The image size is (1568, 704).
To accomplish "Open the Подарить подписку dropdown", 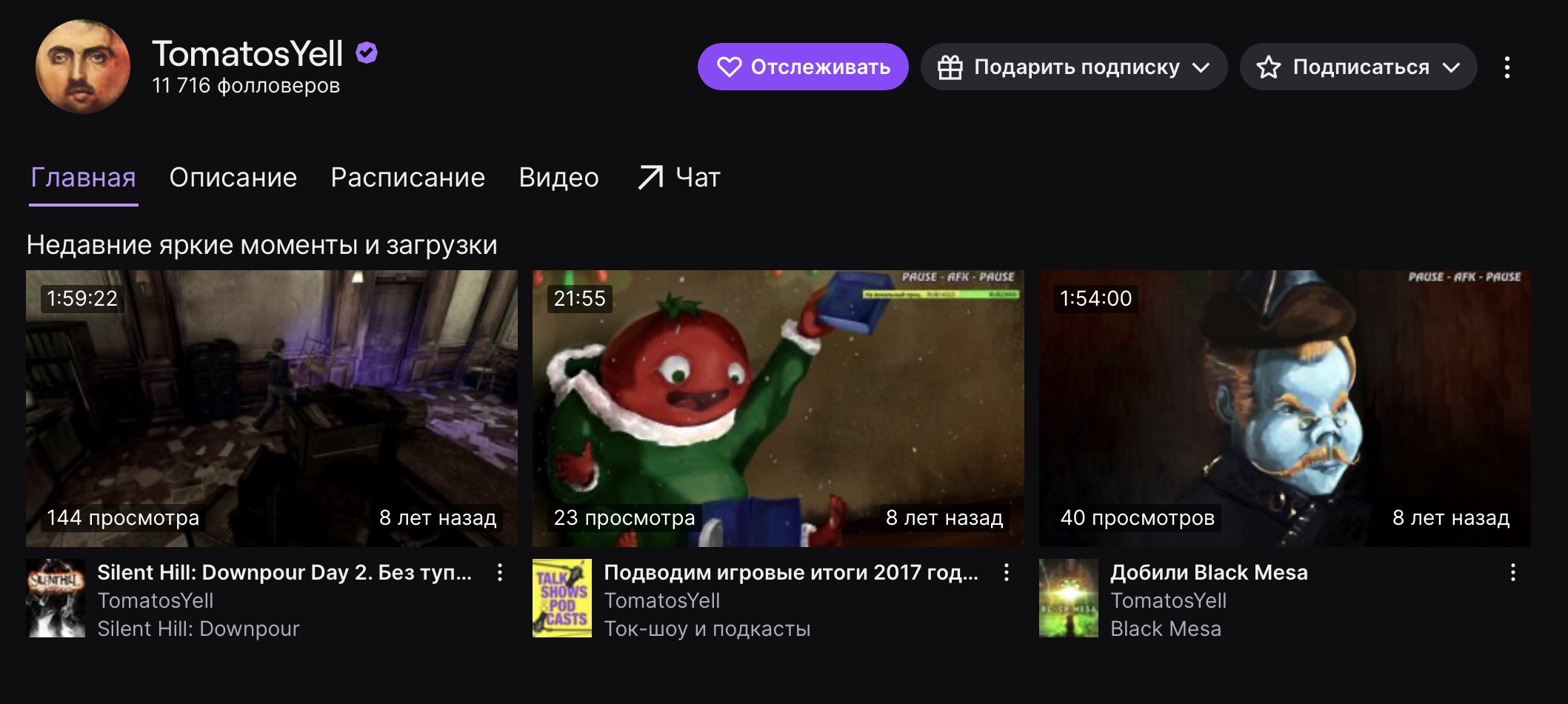I will (x=1073, y=67).
